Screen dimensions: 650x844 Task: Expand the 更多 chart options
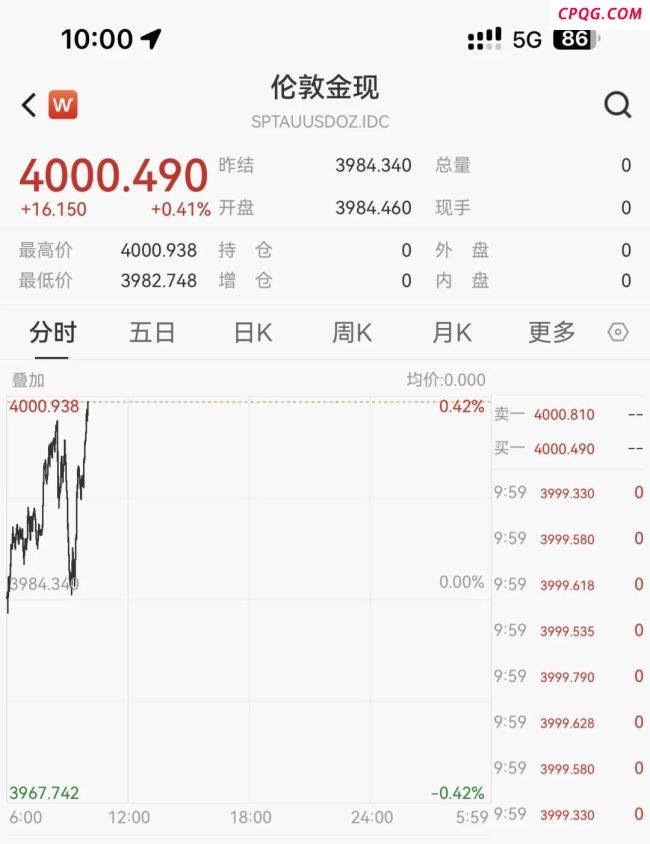[x=551, y=333]
